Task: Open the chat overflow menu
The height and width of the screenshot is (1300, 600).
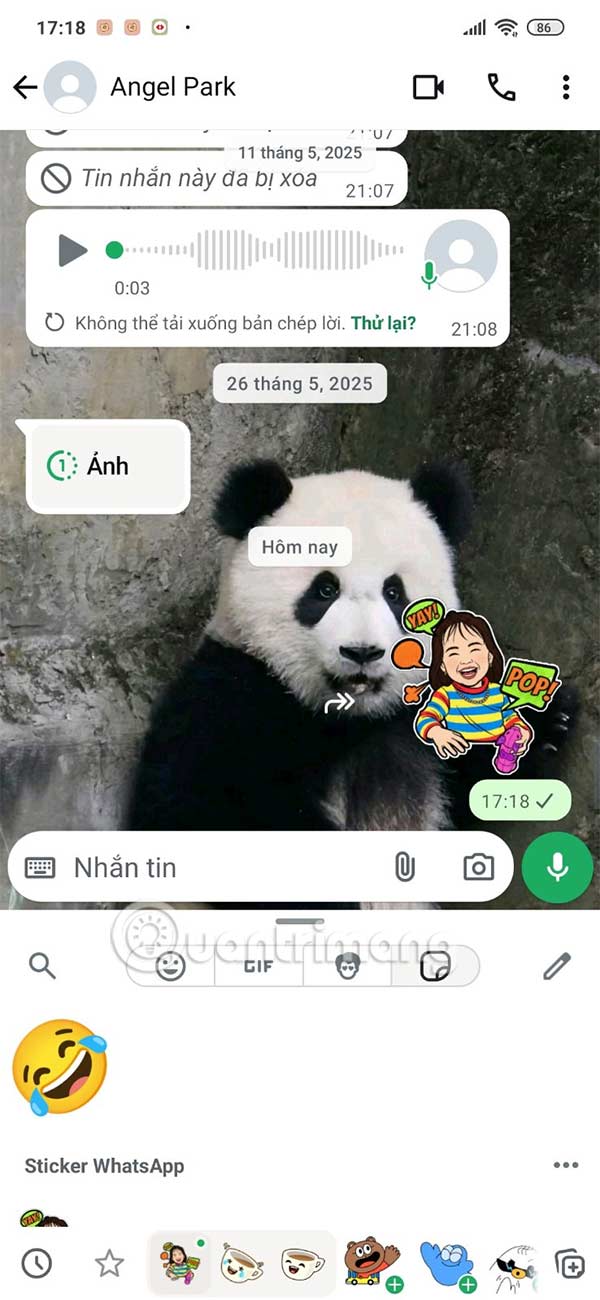Action: pyautogui.click(x=566, y=87)
